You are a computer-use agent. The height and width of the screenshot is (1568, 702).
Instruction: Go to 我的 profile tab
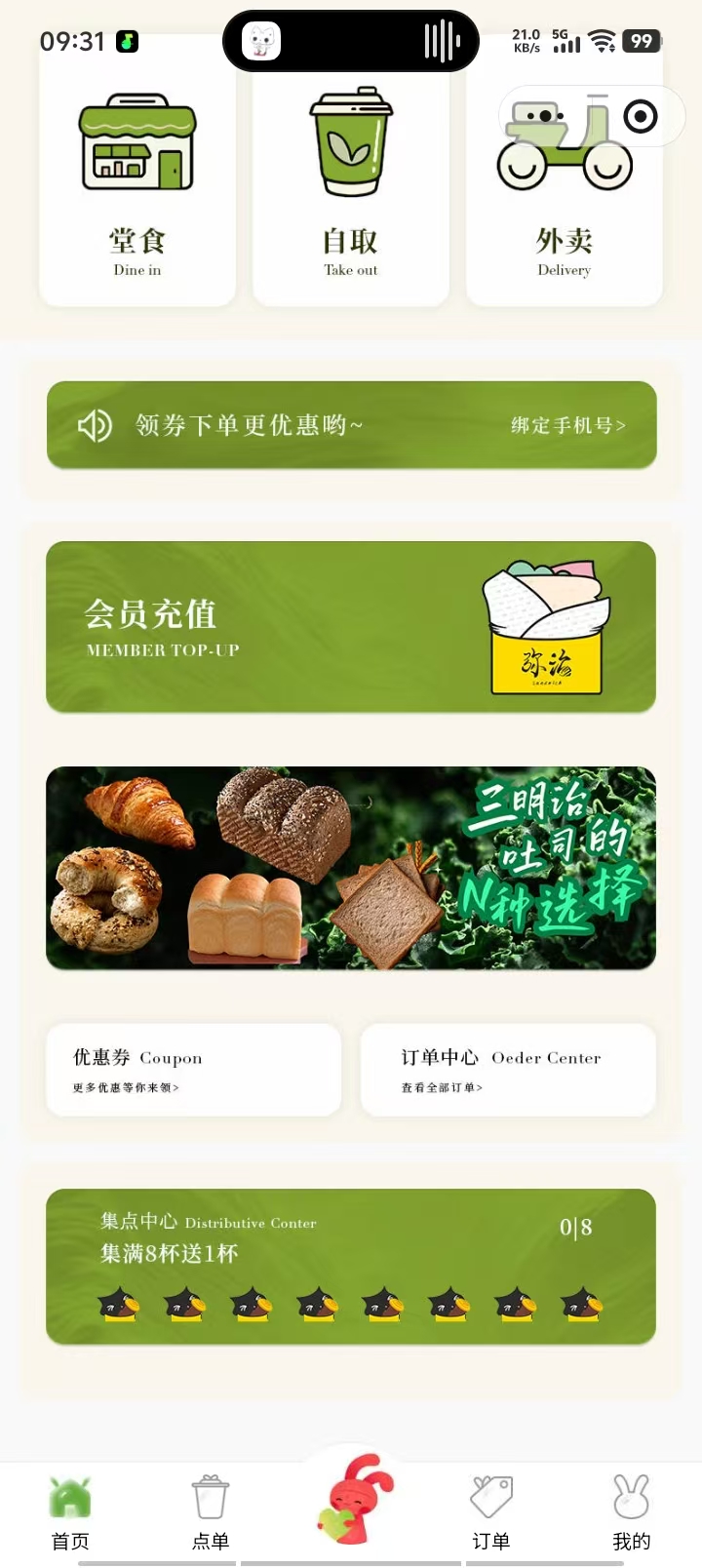click(631, 1513)
